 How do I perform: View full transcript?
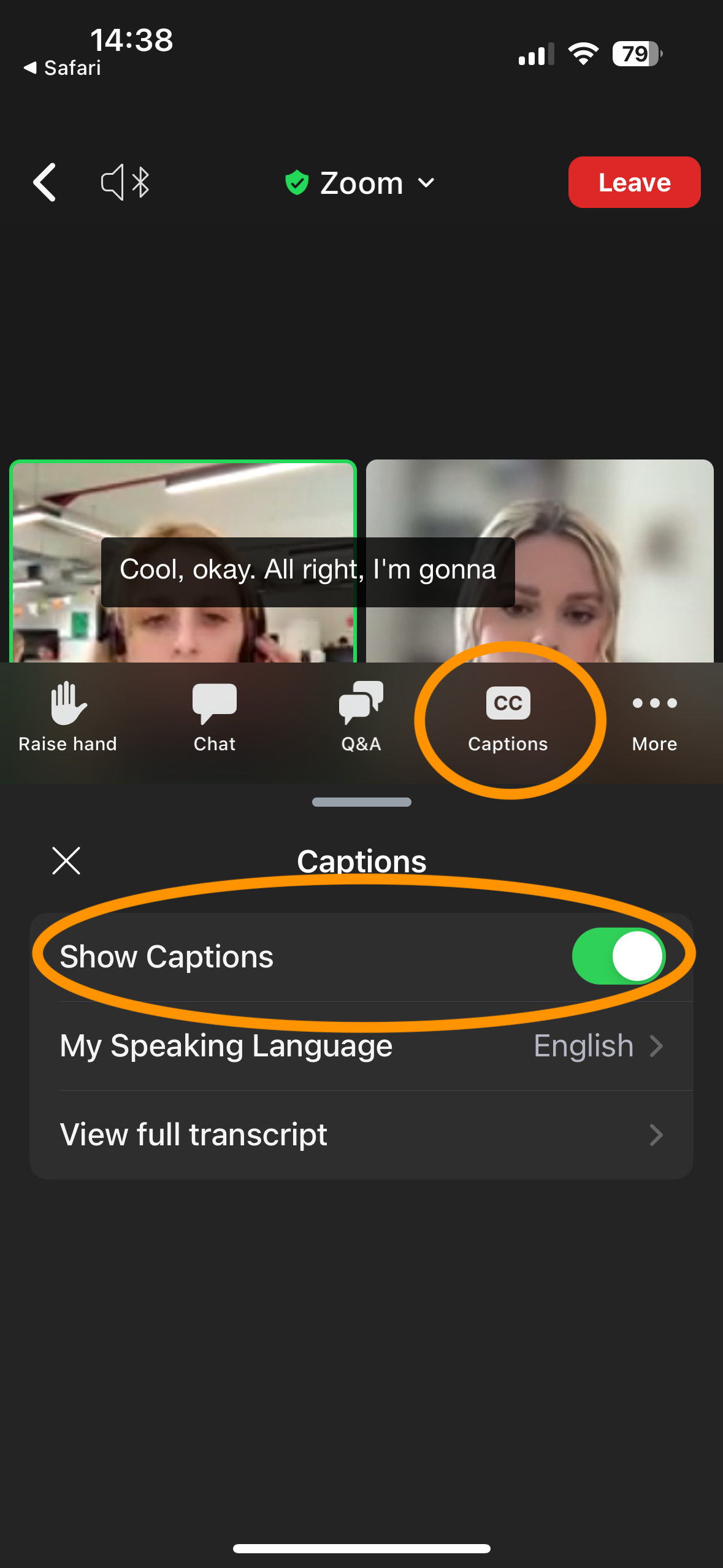click(x=361, y=1135)
